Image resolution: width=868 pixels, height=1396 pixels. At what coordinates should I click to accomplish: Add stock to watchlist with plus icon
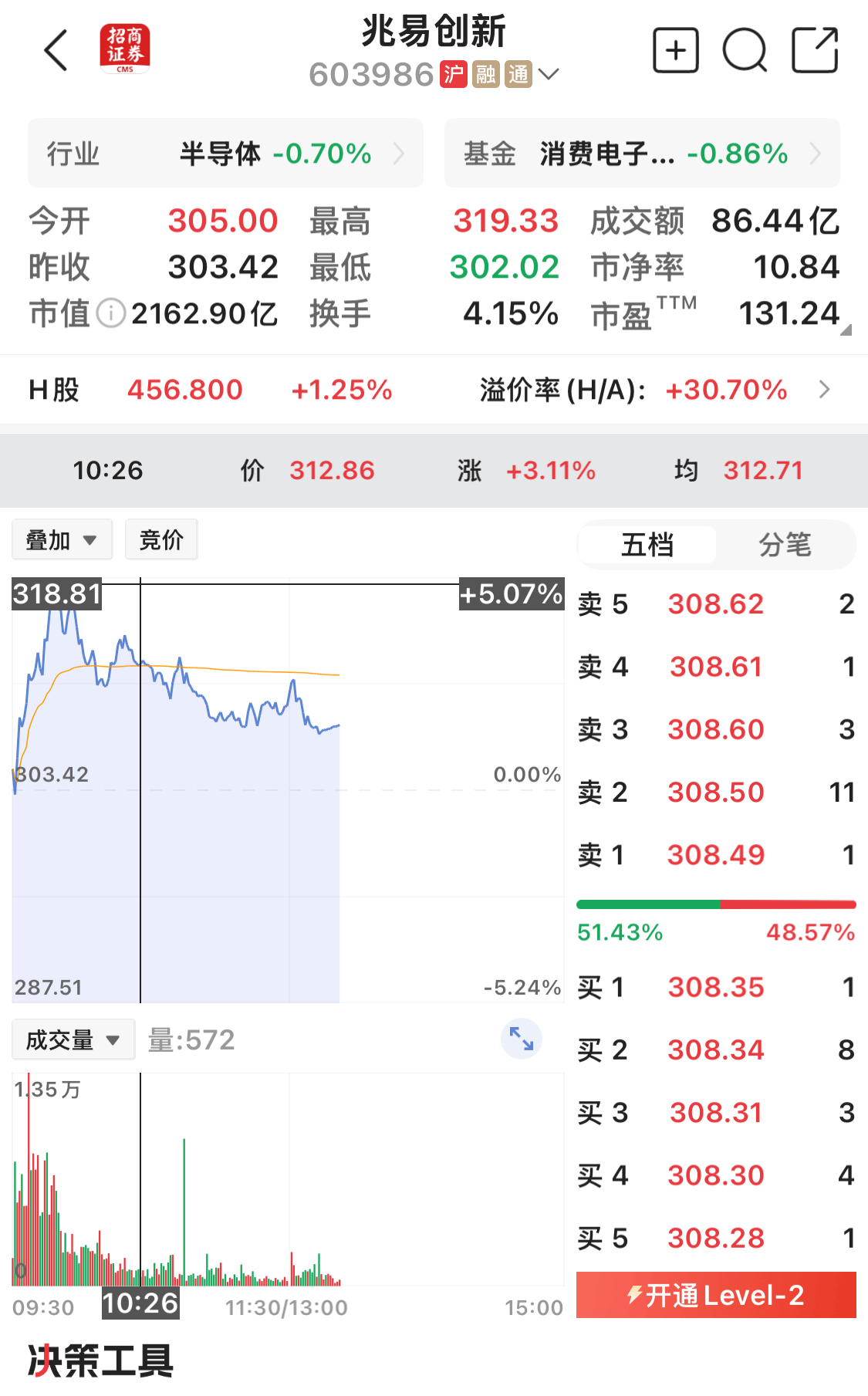[x=675, y=51]
